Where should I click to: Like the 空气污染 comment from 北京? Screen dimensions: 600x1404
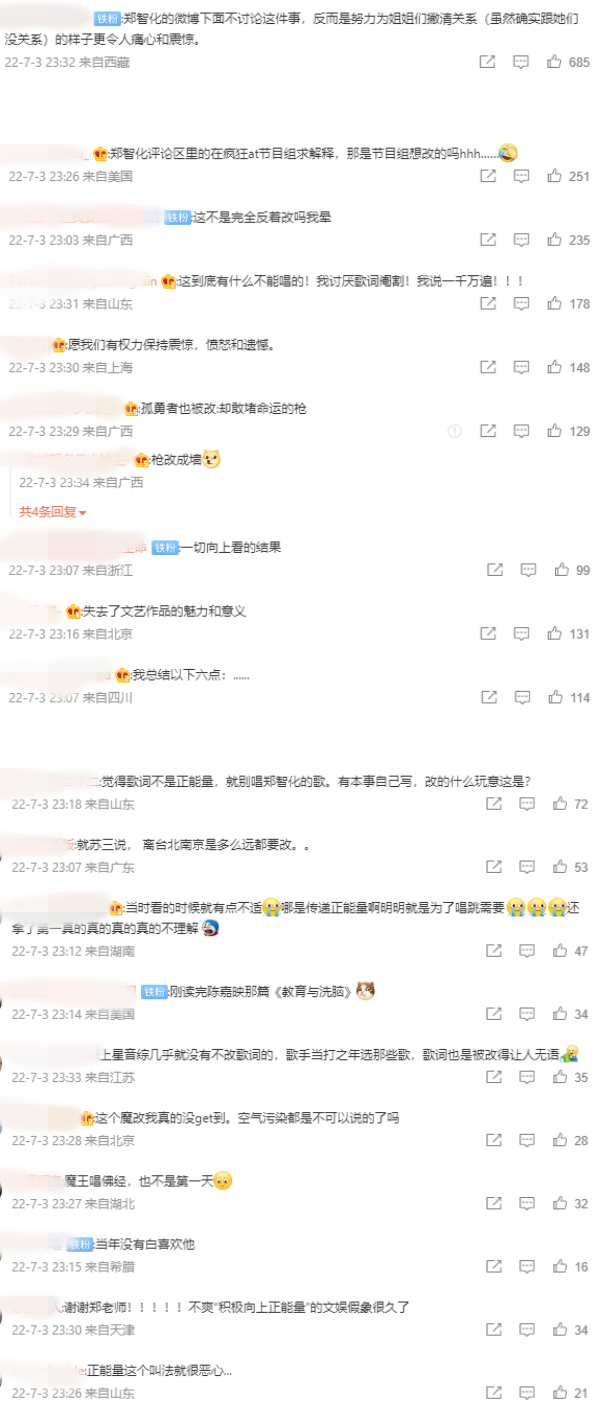[x=560, y=1141]
